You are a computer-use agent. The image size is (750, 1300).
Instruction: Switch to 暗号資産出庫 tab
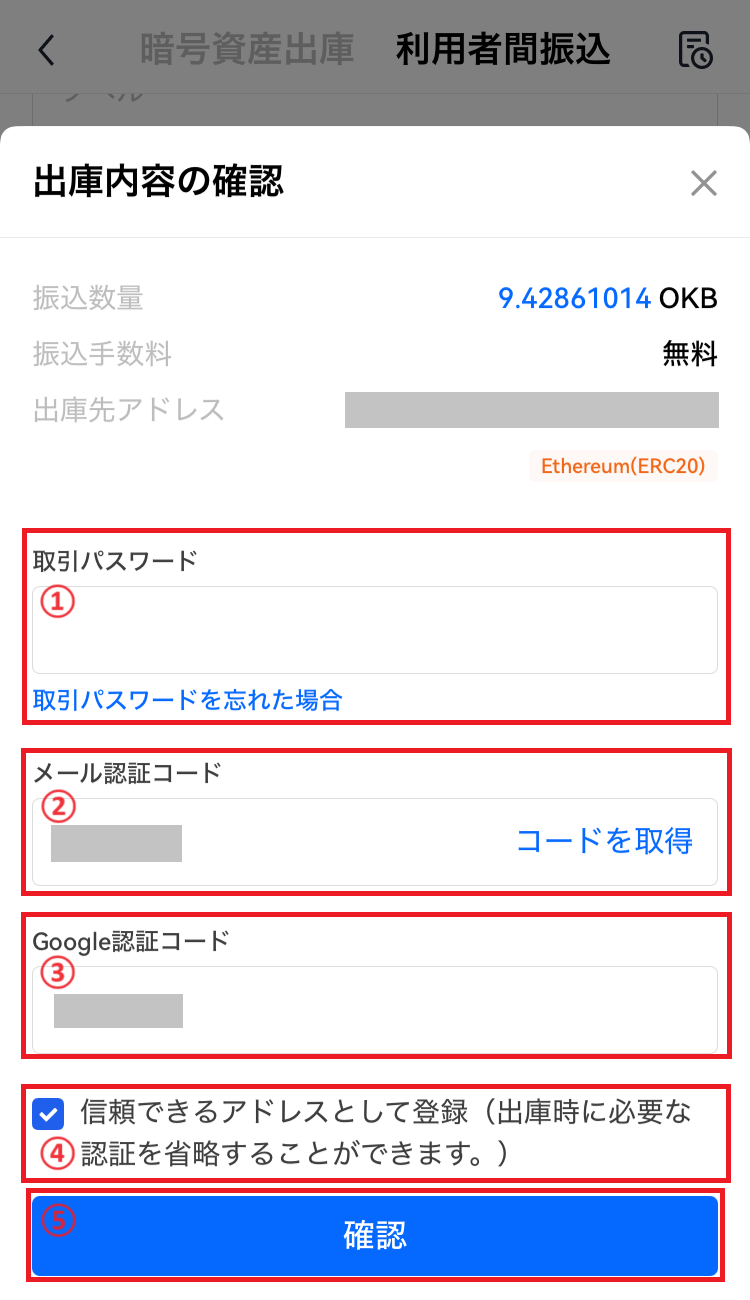point(247,49)
